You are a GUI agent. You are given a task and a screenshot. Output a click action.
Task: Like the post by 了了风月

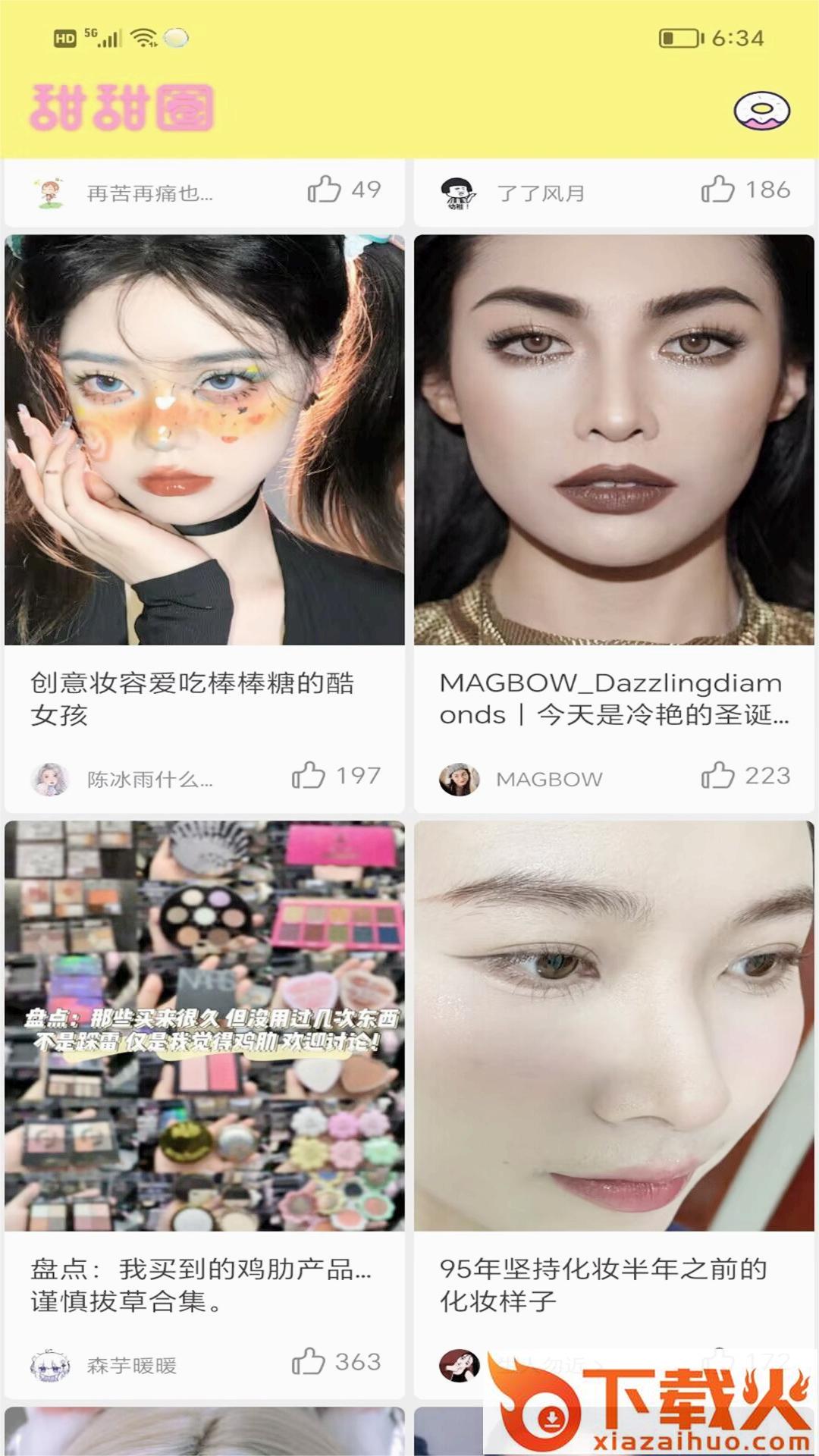717,190
